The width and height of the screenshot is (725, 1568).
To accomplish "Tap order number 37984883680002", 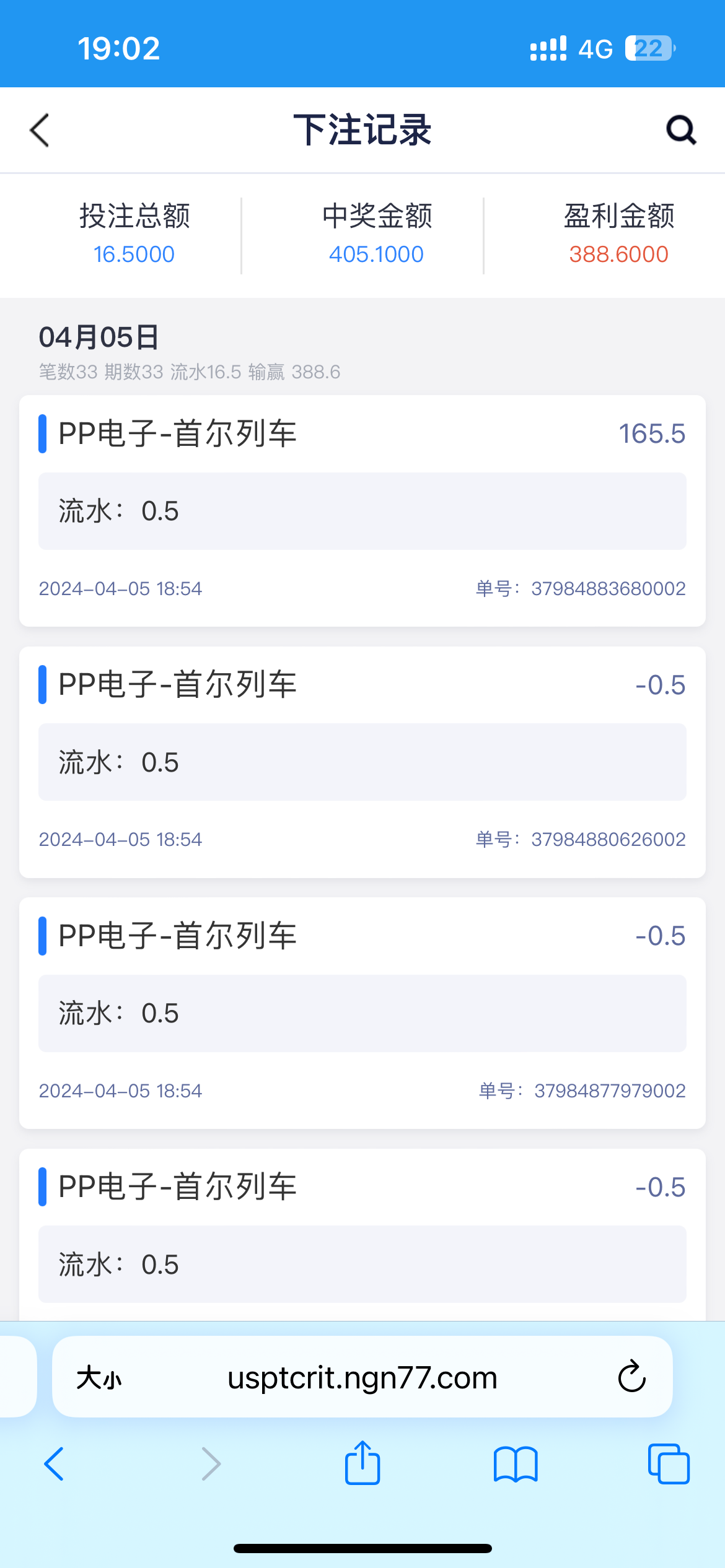I will click(609, 588).
